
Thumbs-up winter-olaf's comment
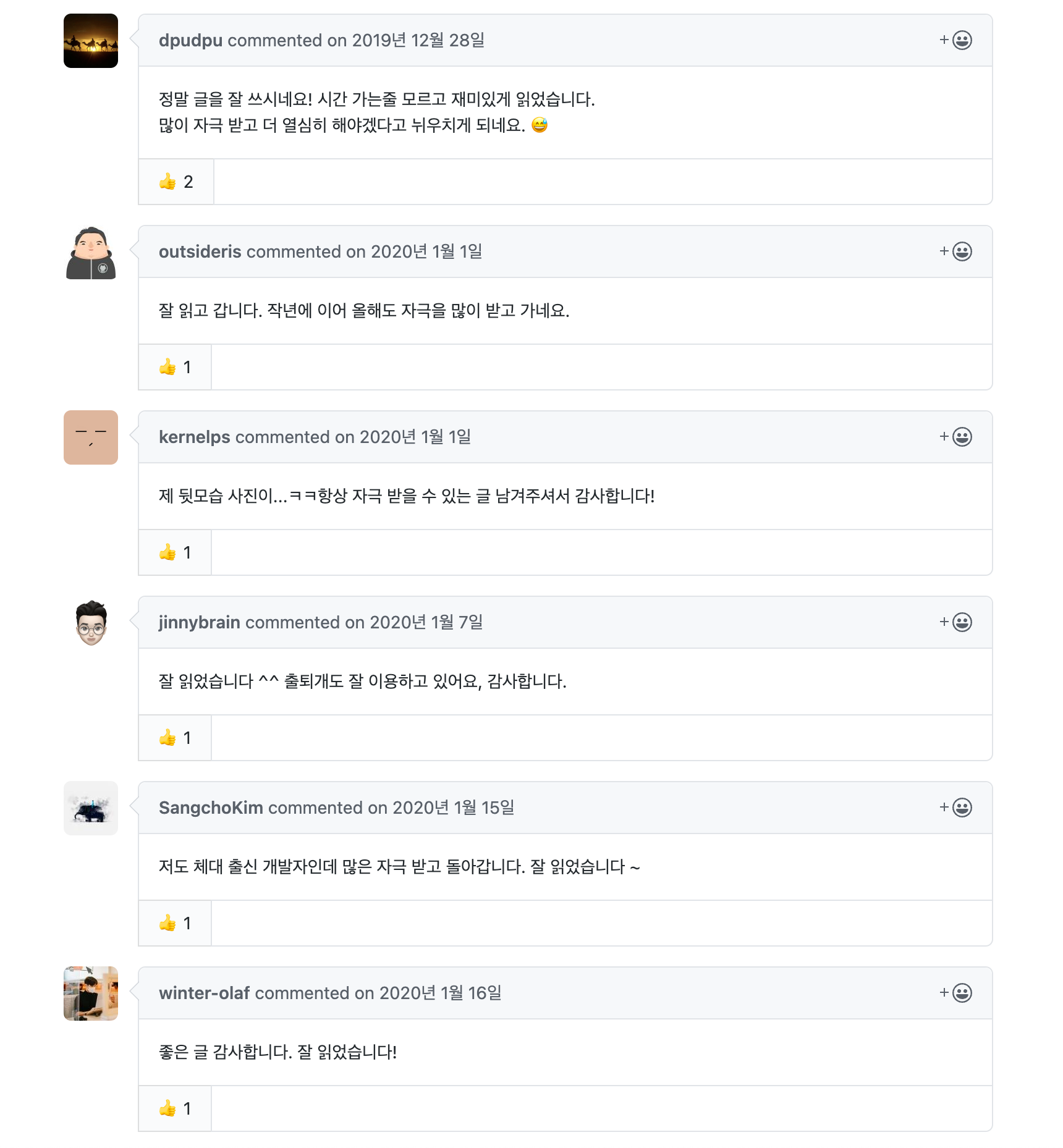coord(175,1108)
